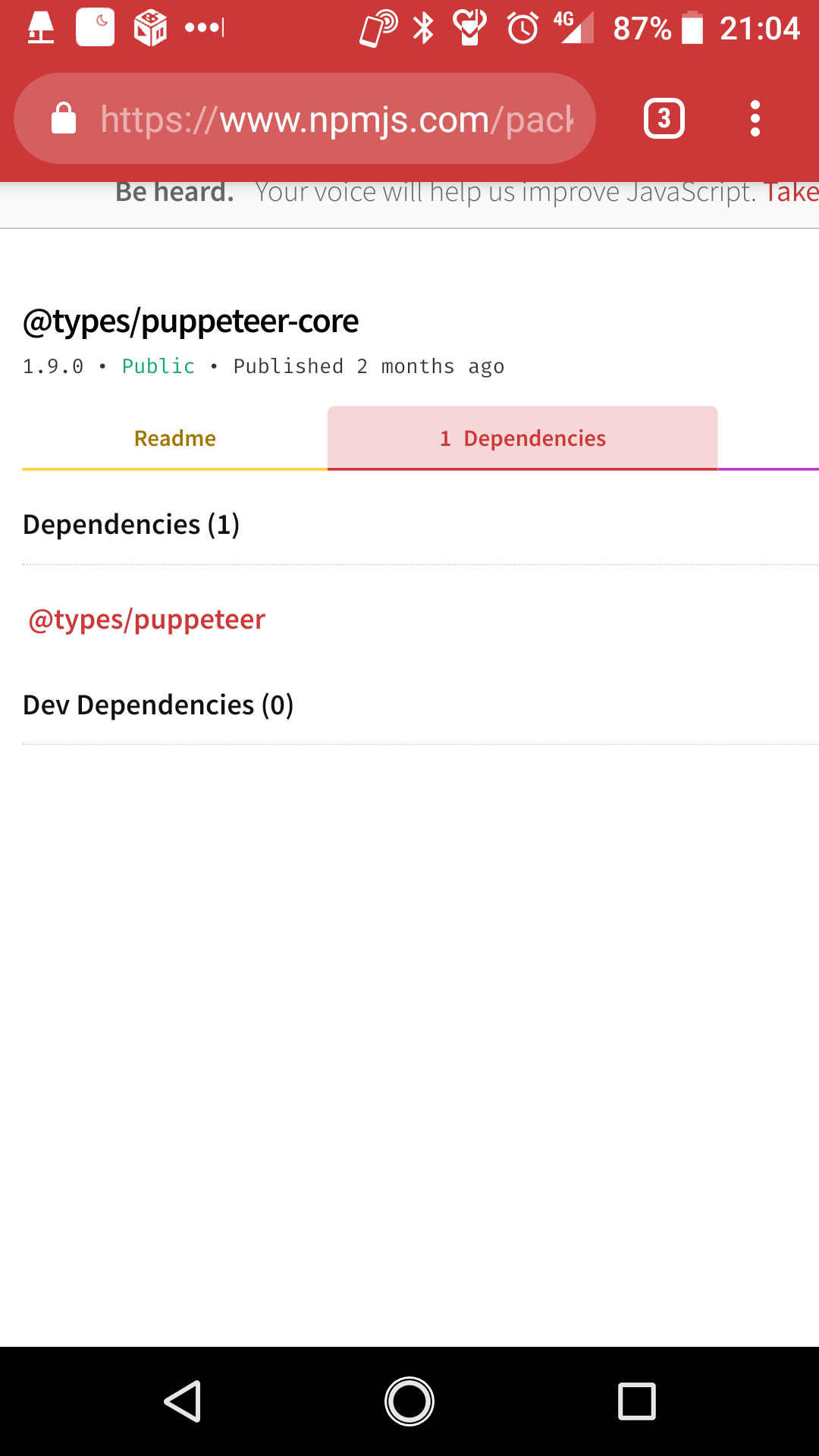This screenshot has height=1456, width=819.
Task: Open the tab switcher showing 3 tabs
Action: (x=664, y=118)
